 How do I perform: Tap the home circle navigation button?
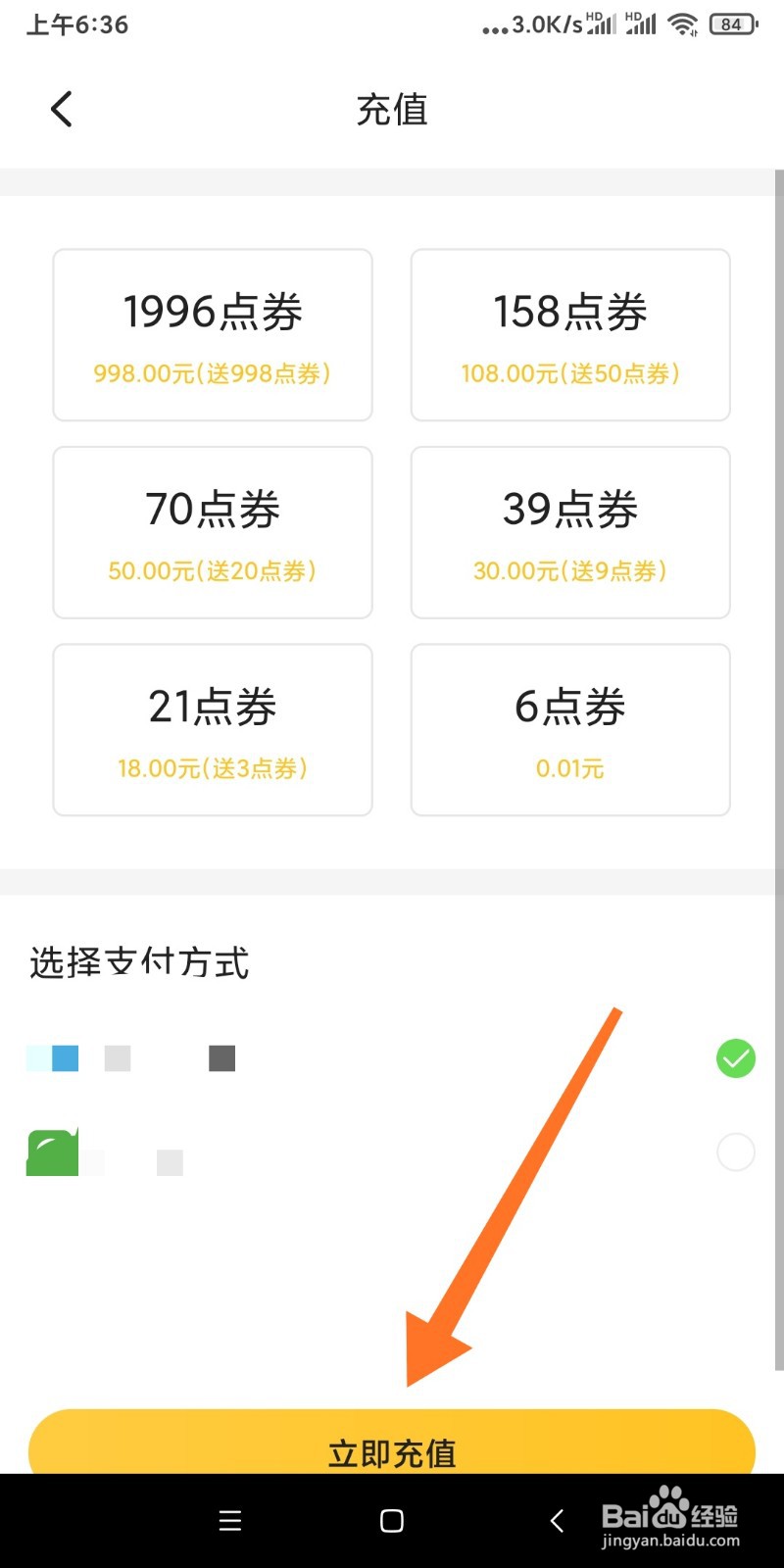(391, 1521)
